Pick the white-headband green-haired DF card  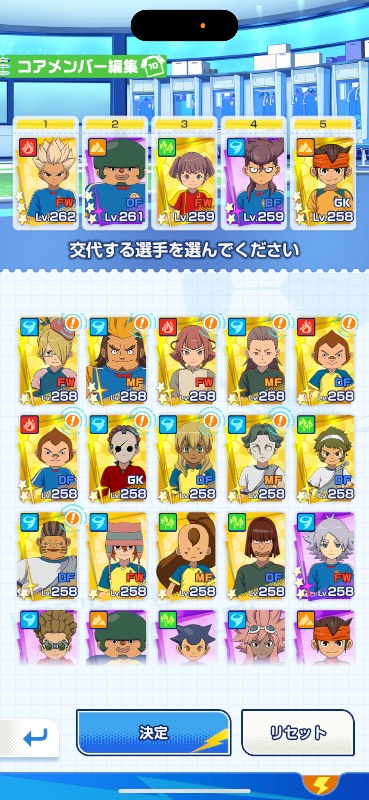(x=325, y=458)
